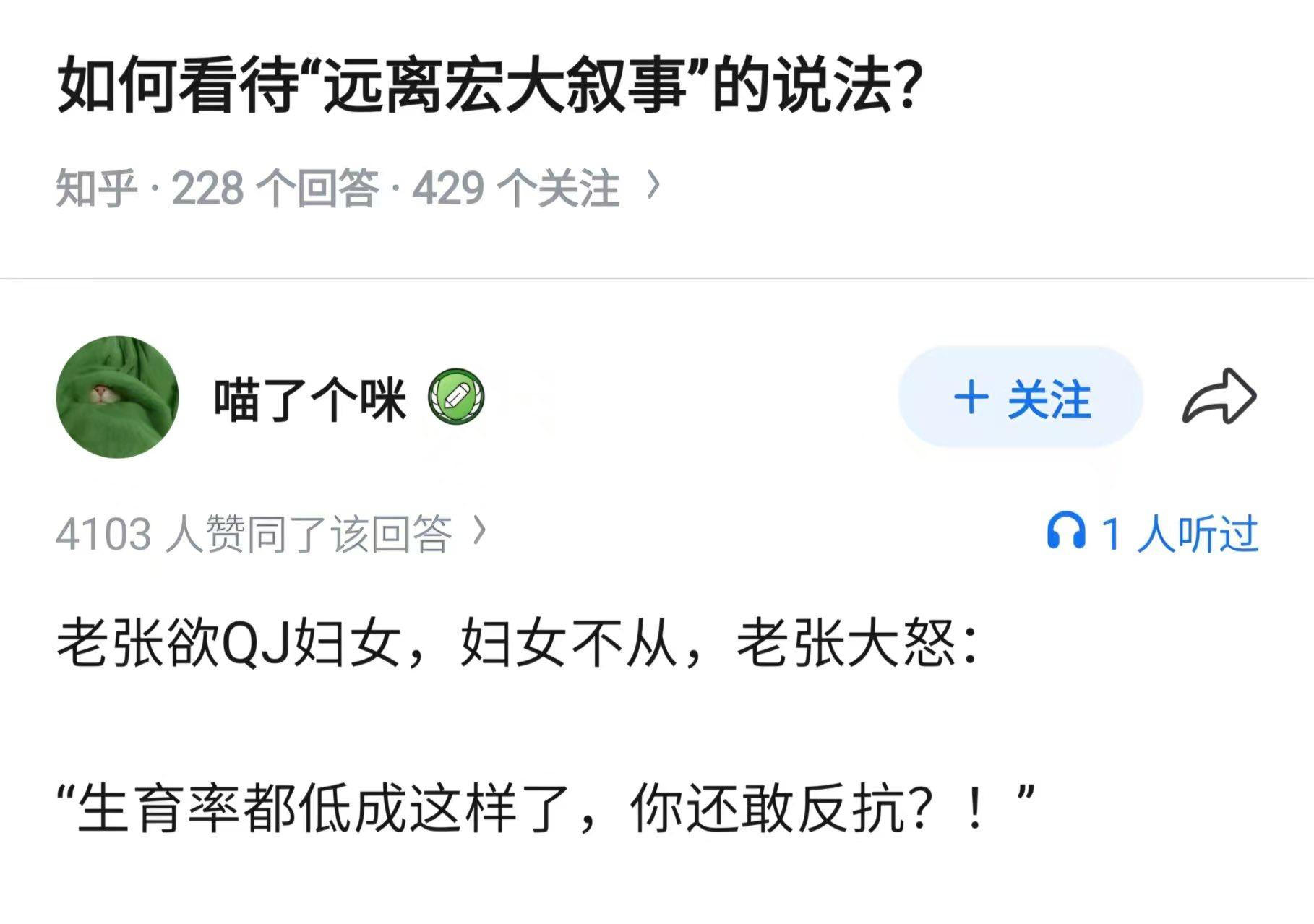Follow the author 喵了个咪
Viewport: 1314px width, 924px height.
point(1020,398)
